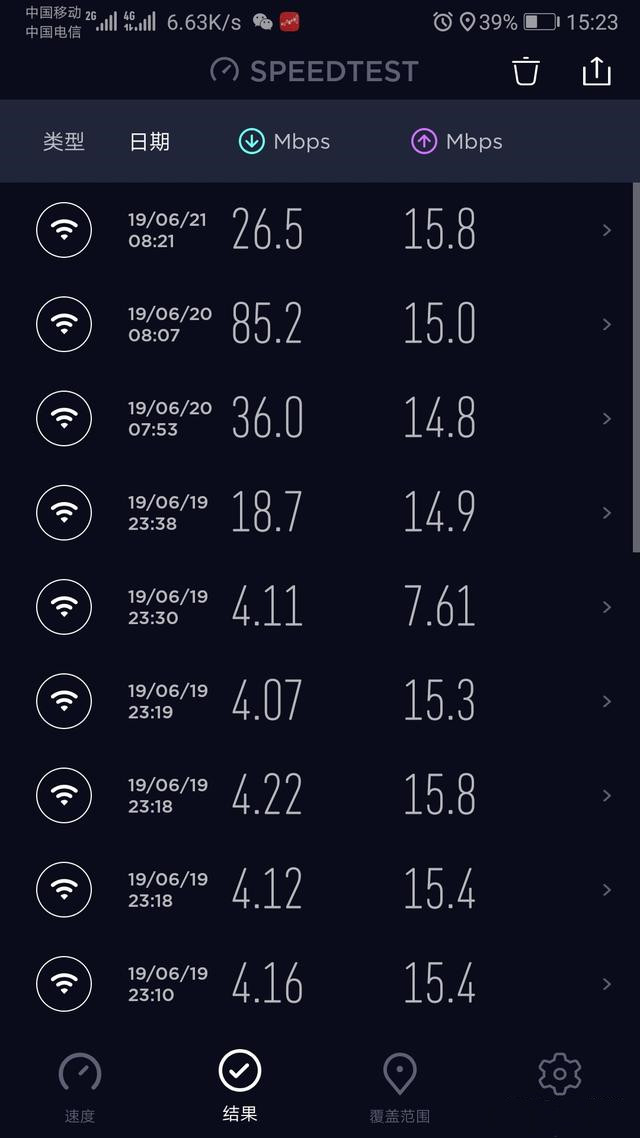
Task: Select the 结果 tab
Action: (x=240, y=1086)
